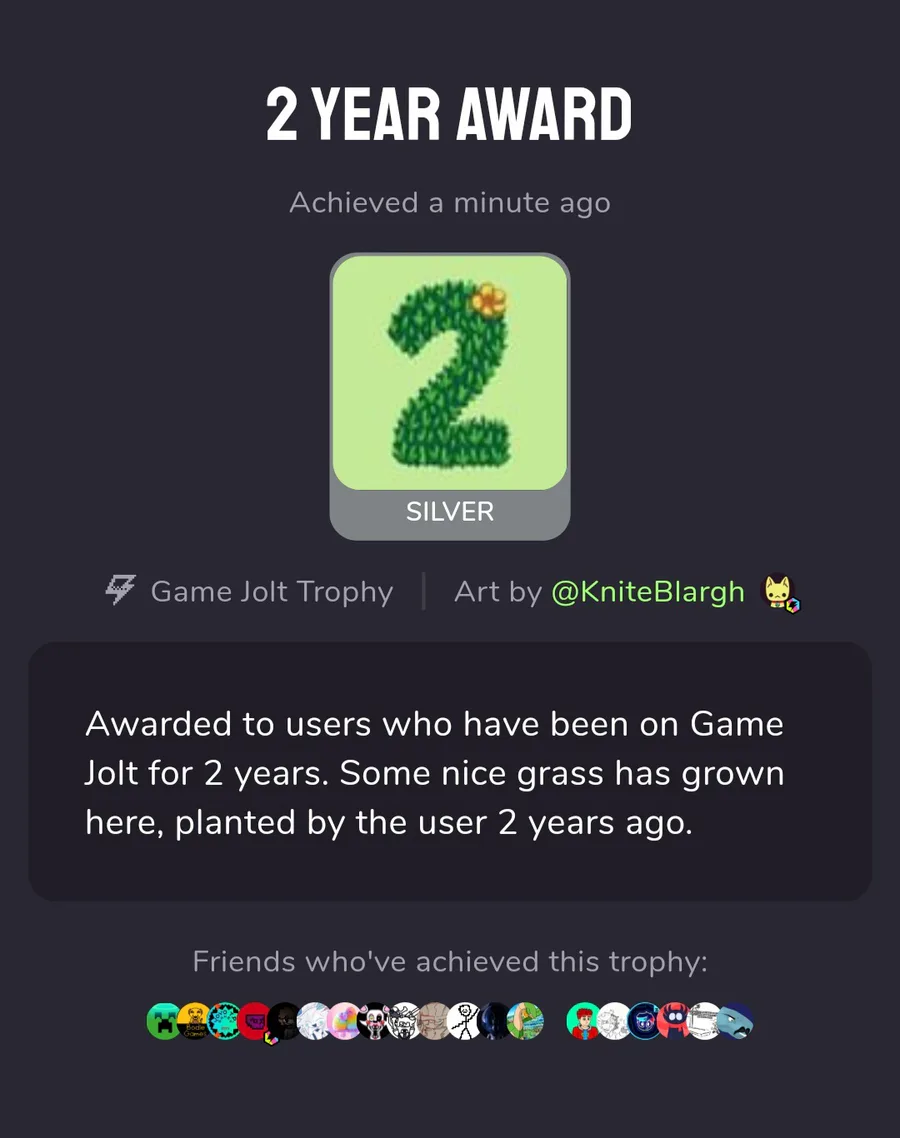Open the creeper-avatar friend's profile
This screenshot has width=900, height=1138.
point(163,1021)
